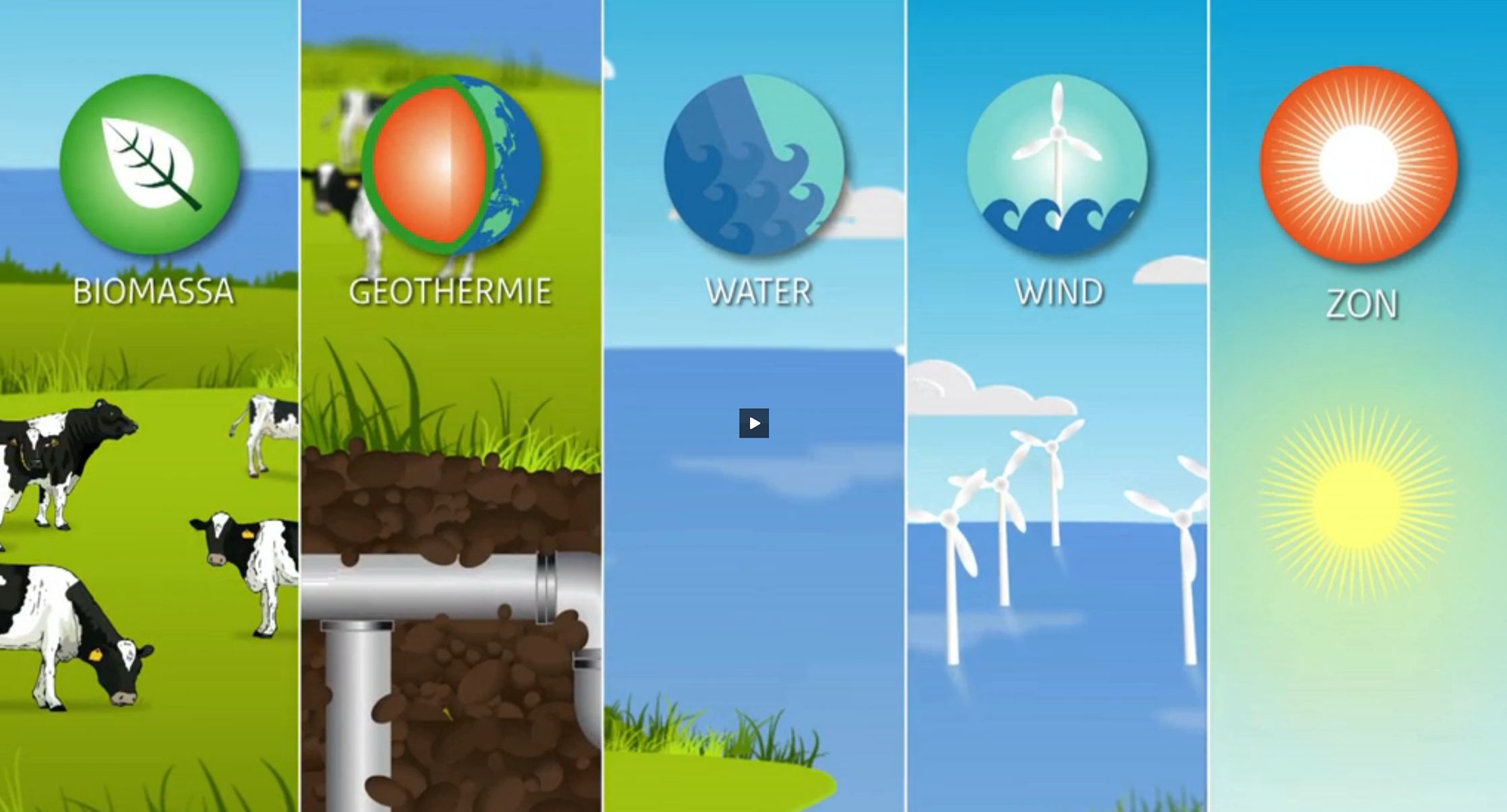Play the renewable energy video

754,423
